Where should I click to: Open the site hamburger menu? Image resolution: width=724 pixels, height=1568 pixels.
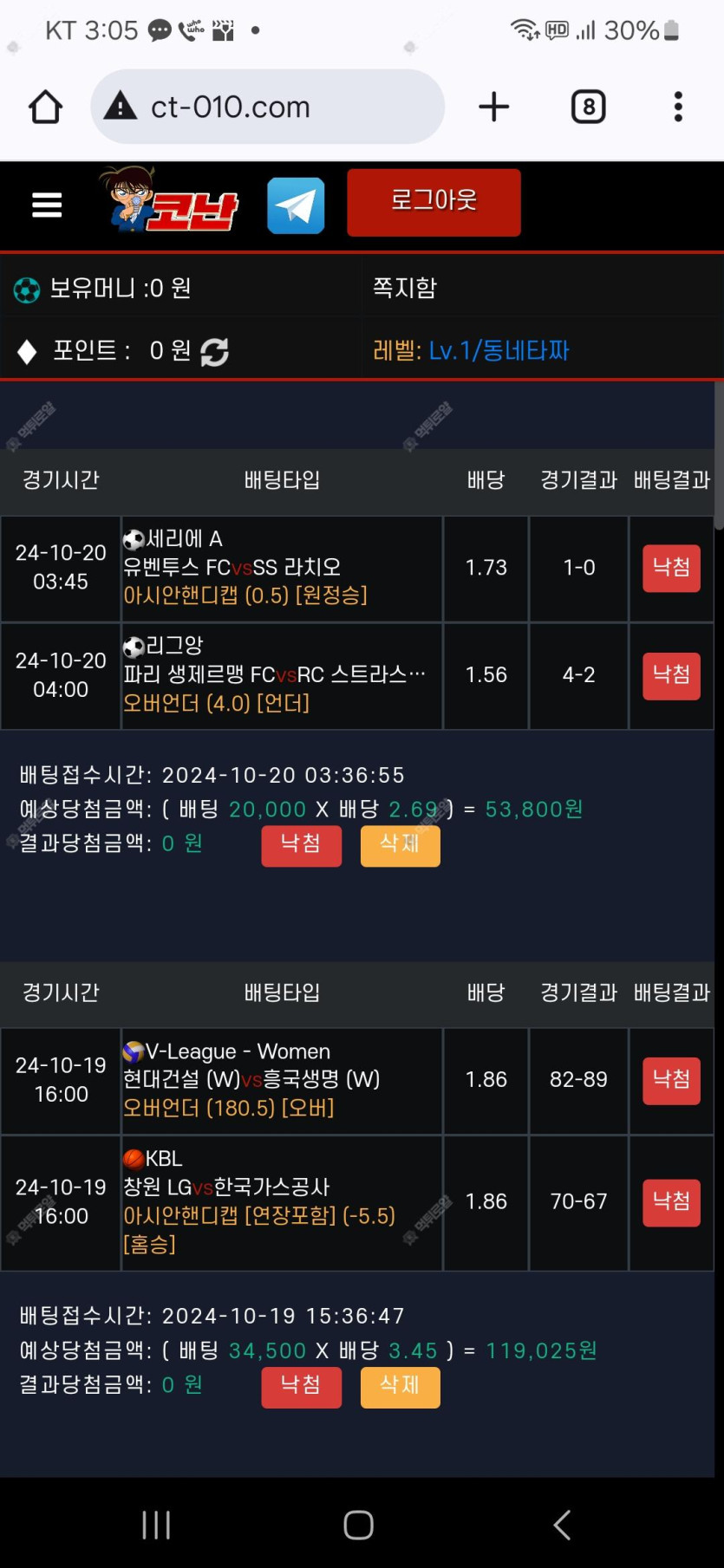click(47, 205)
